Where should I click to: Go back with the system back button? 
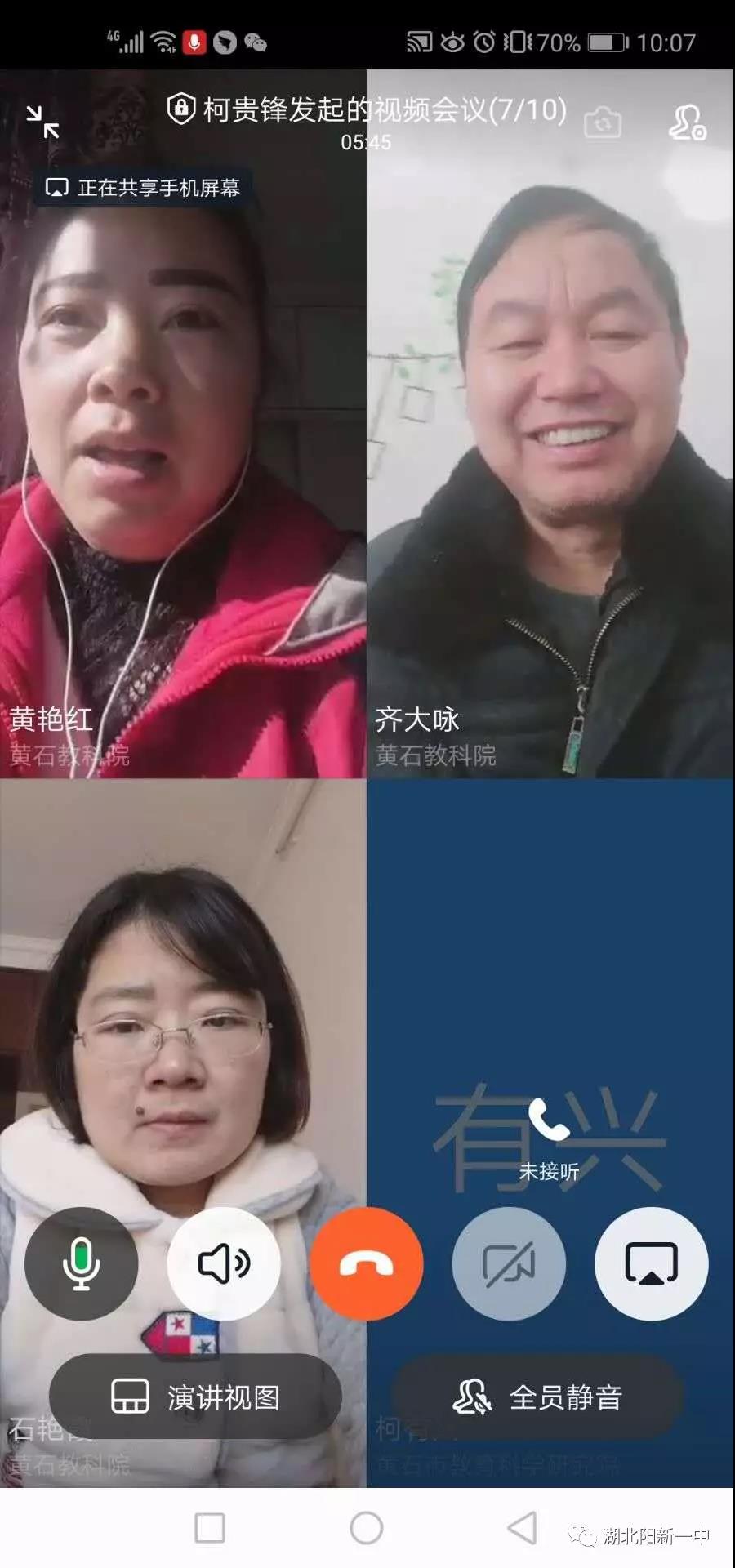(523, 1527)
